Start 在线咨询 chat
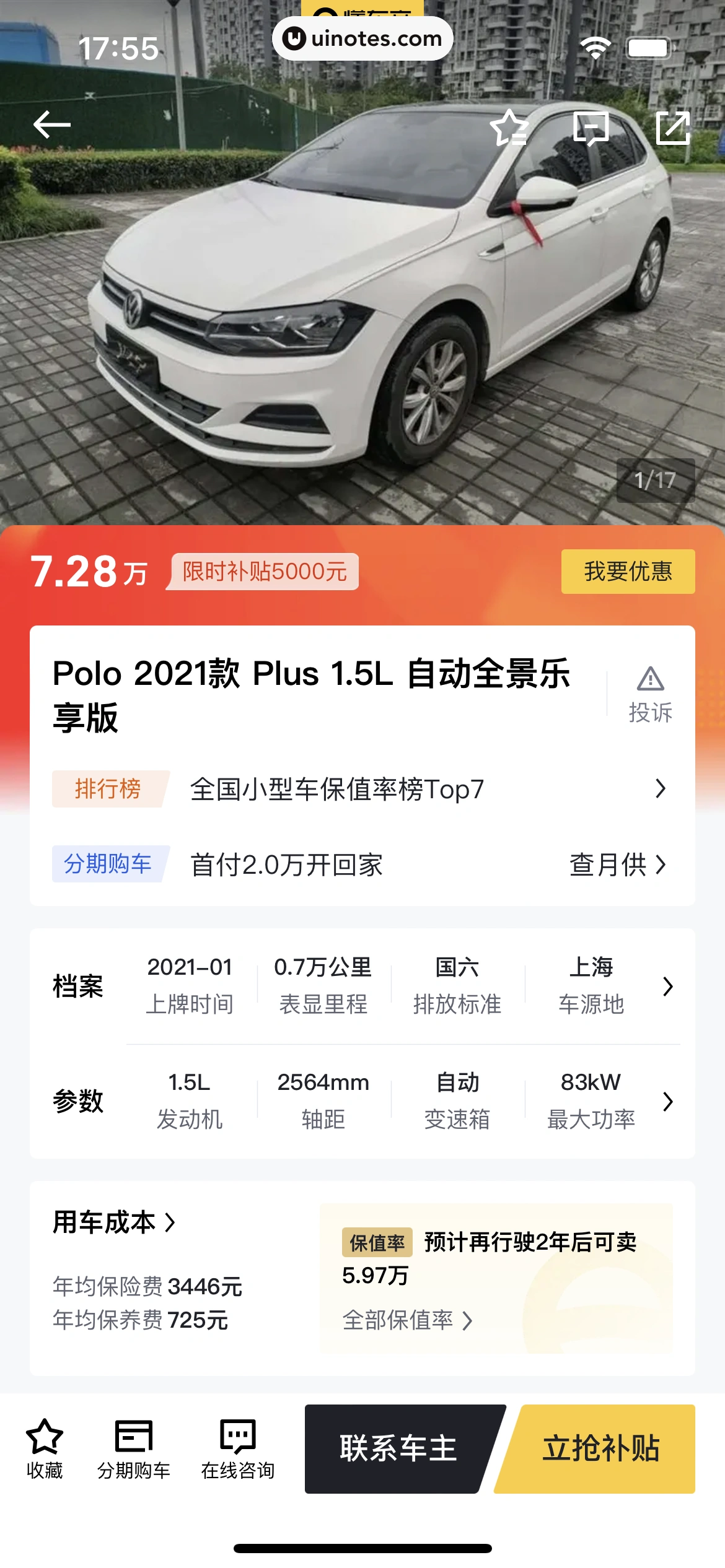The height and width of the screenshot is (1568, 725). [x=237, y=1448]
